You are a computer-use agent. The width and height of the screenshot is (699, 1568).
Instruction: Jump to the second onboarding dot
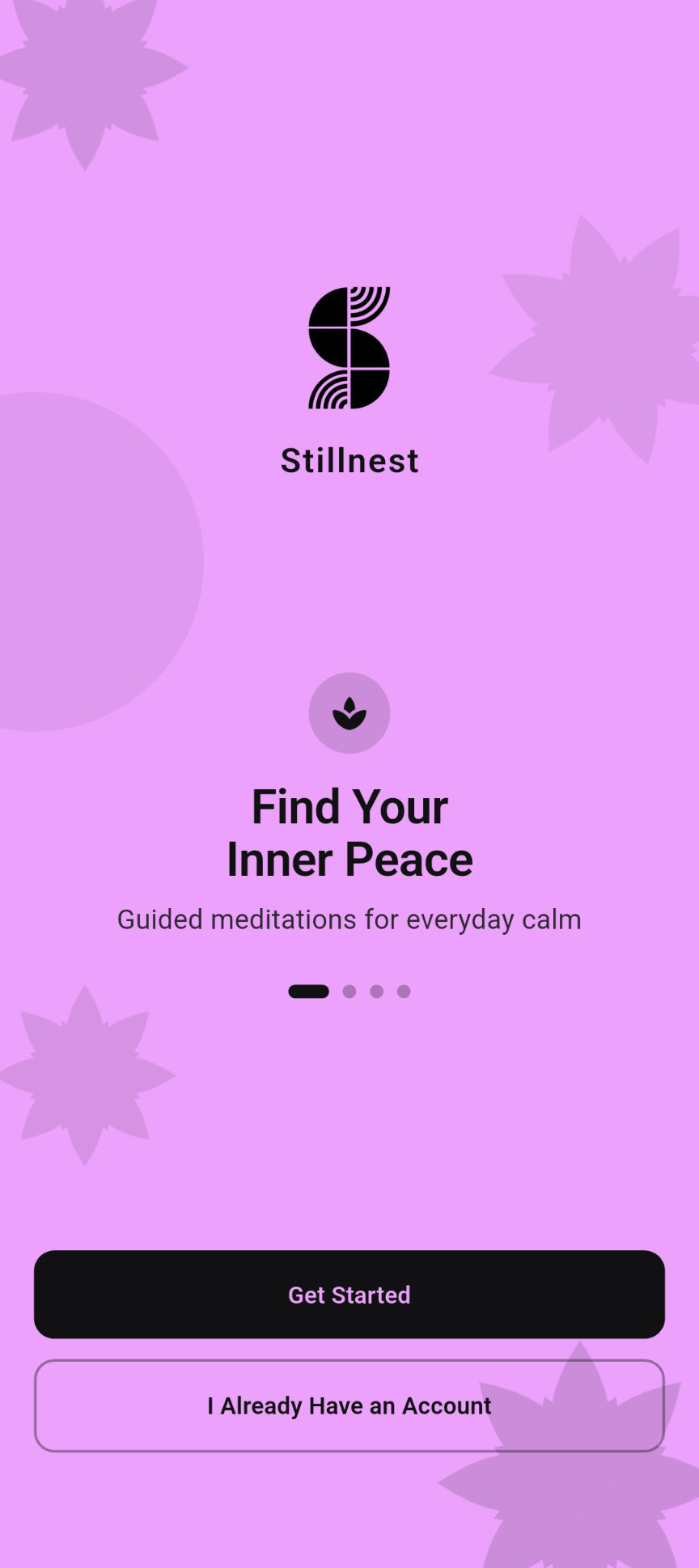tap(349, 991)
